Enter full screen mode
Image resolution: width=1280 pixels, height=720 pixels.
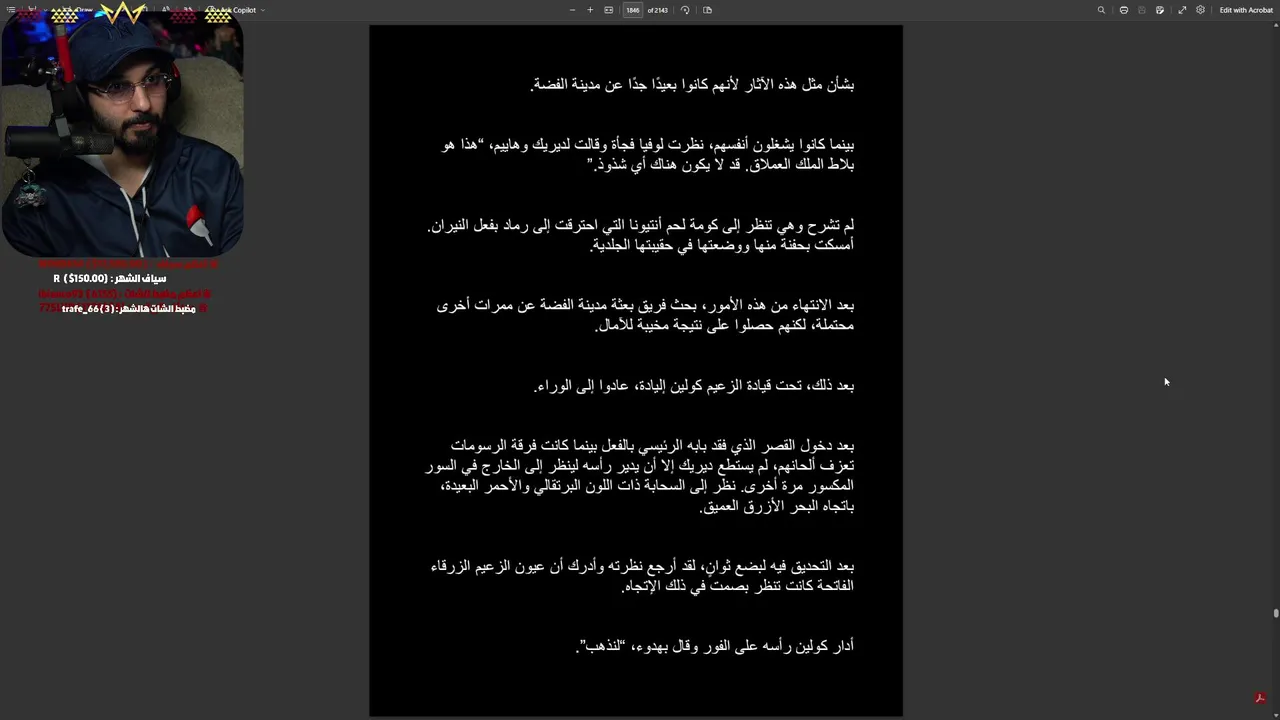coord(1182,10)
